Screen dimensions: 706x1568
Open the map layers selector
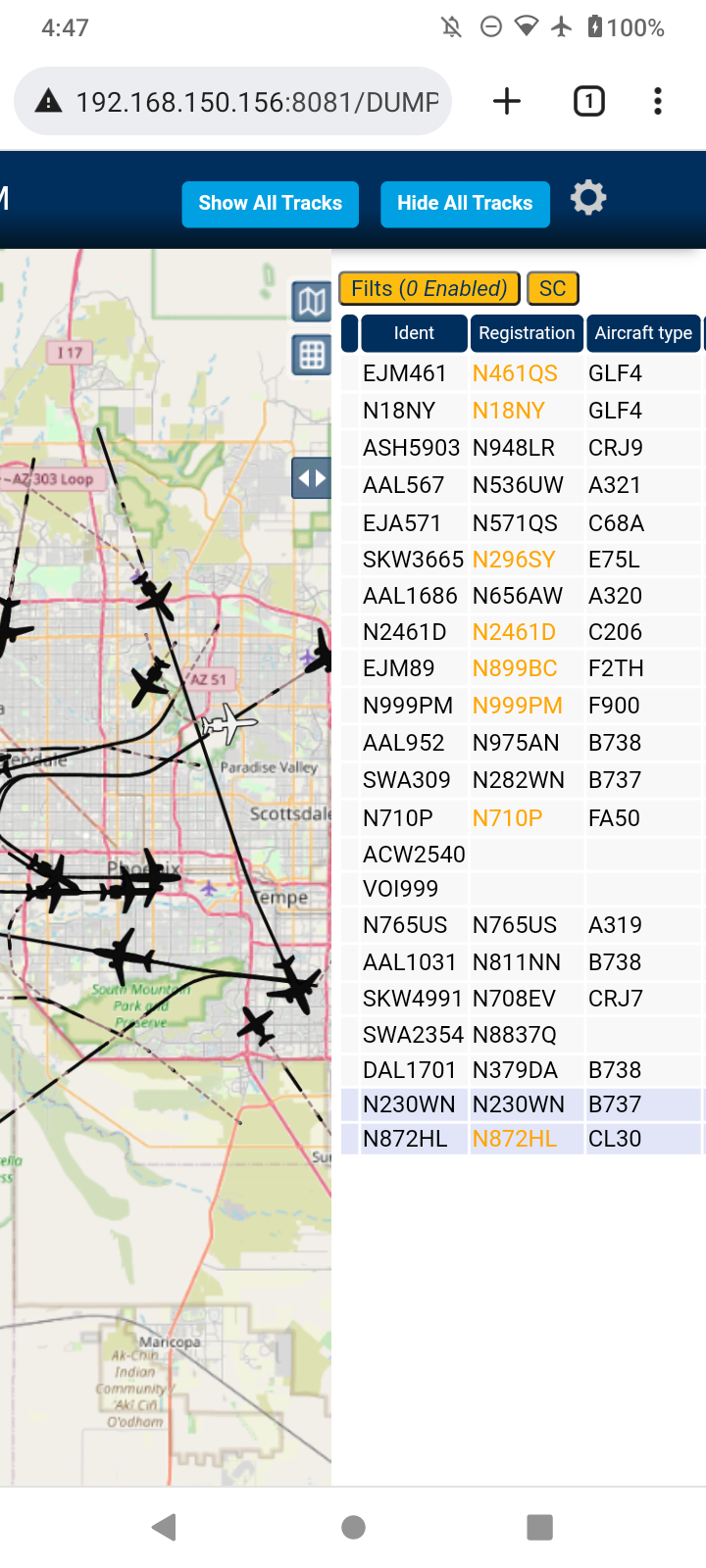click(312, 302)
